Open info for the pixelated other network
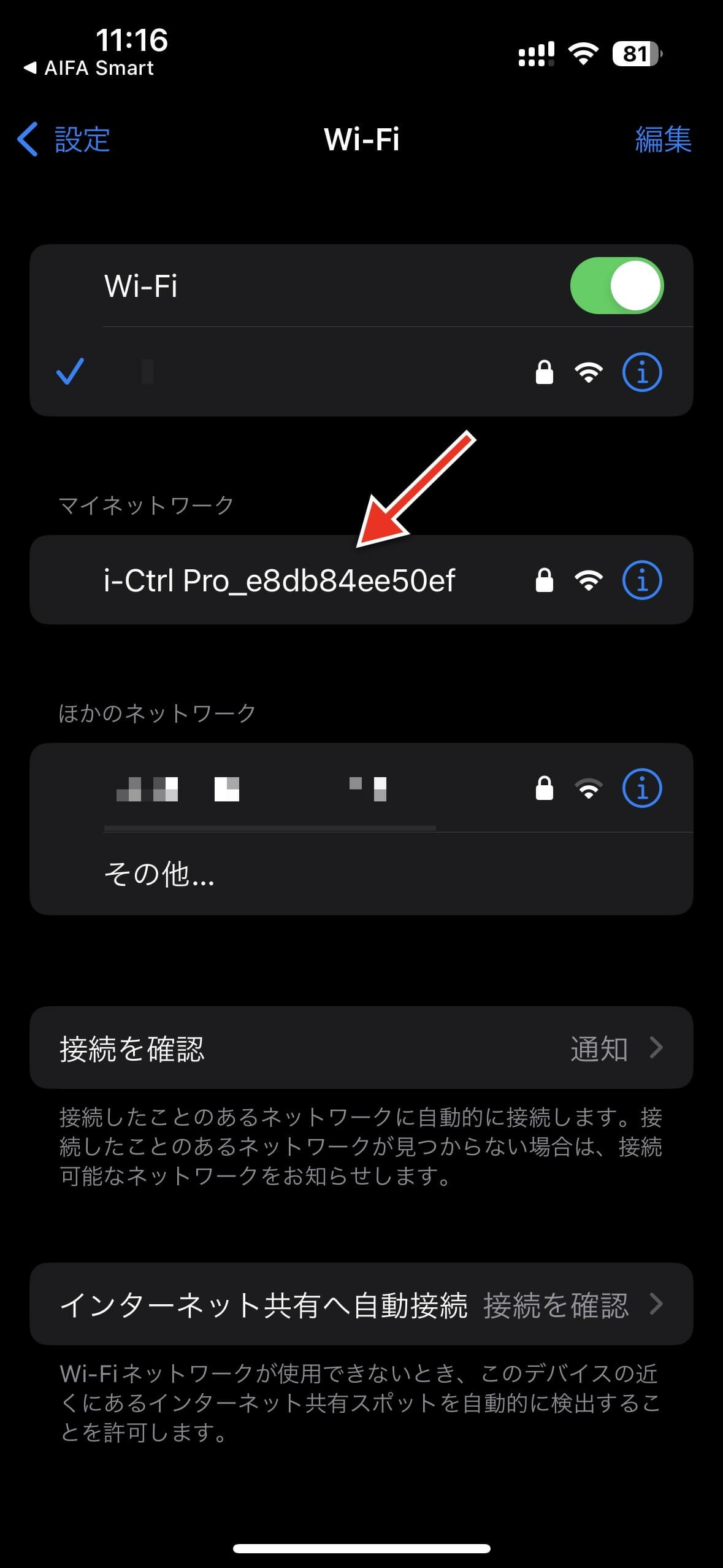This screenshot has height=1568, width=723. click(641, 788)
